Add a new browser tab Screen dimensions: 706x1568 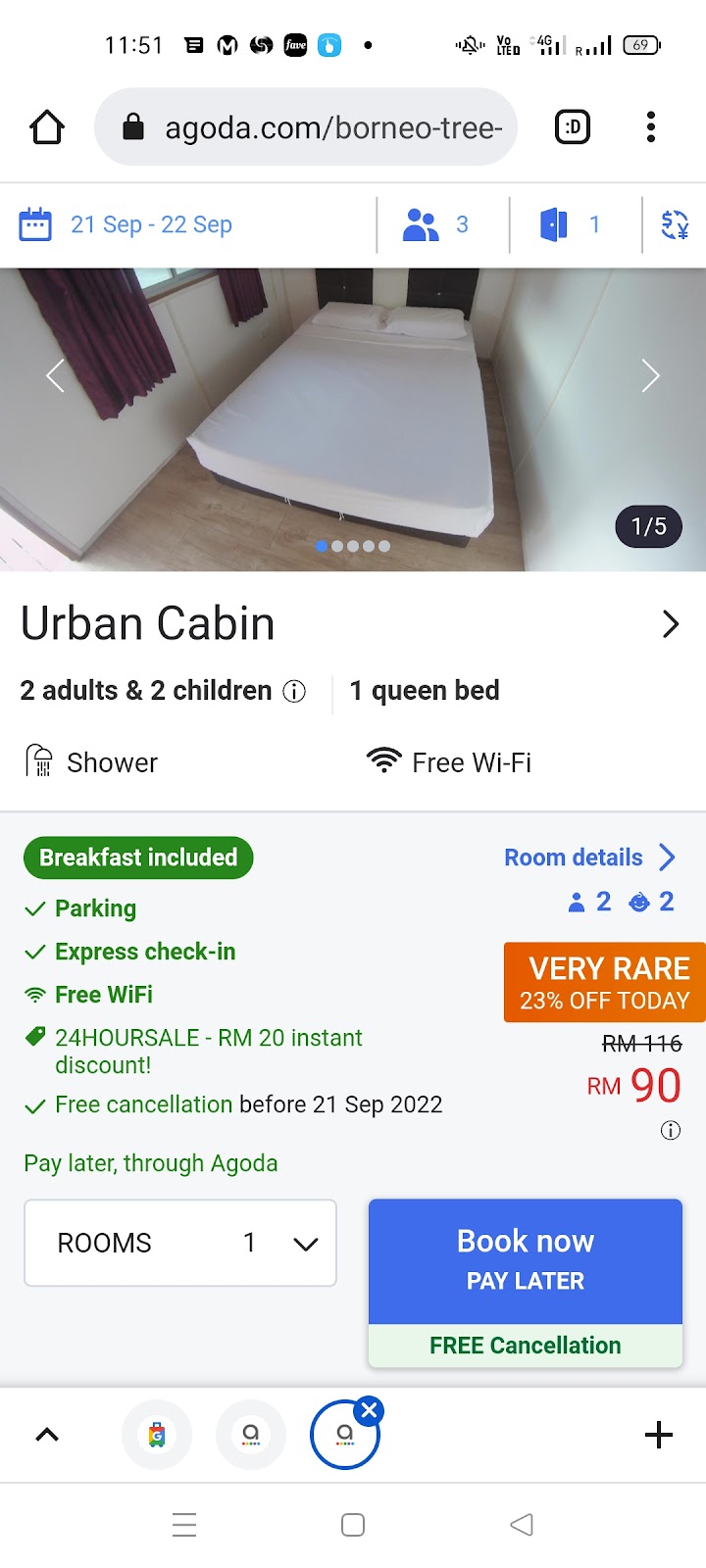659,1435
